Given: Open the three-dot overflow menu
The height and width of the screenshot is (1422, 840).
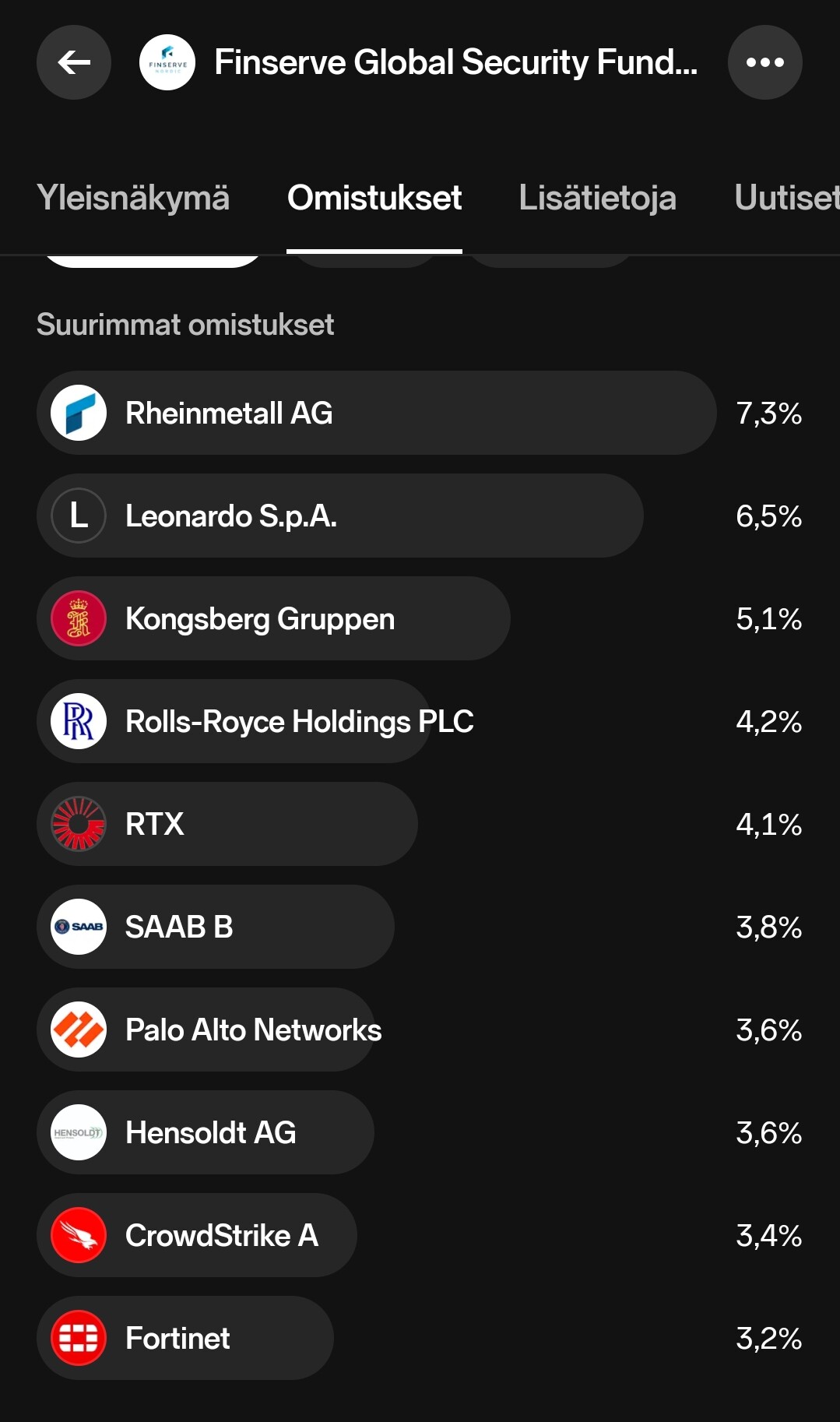Looking at the screenshot, I should pyautogui.click(x=765, y=62).
